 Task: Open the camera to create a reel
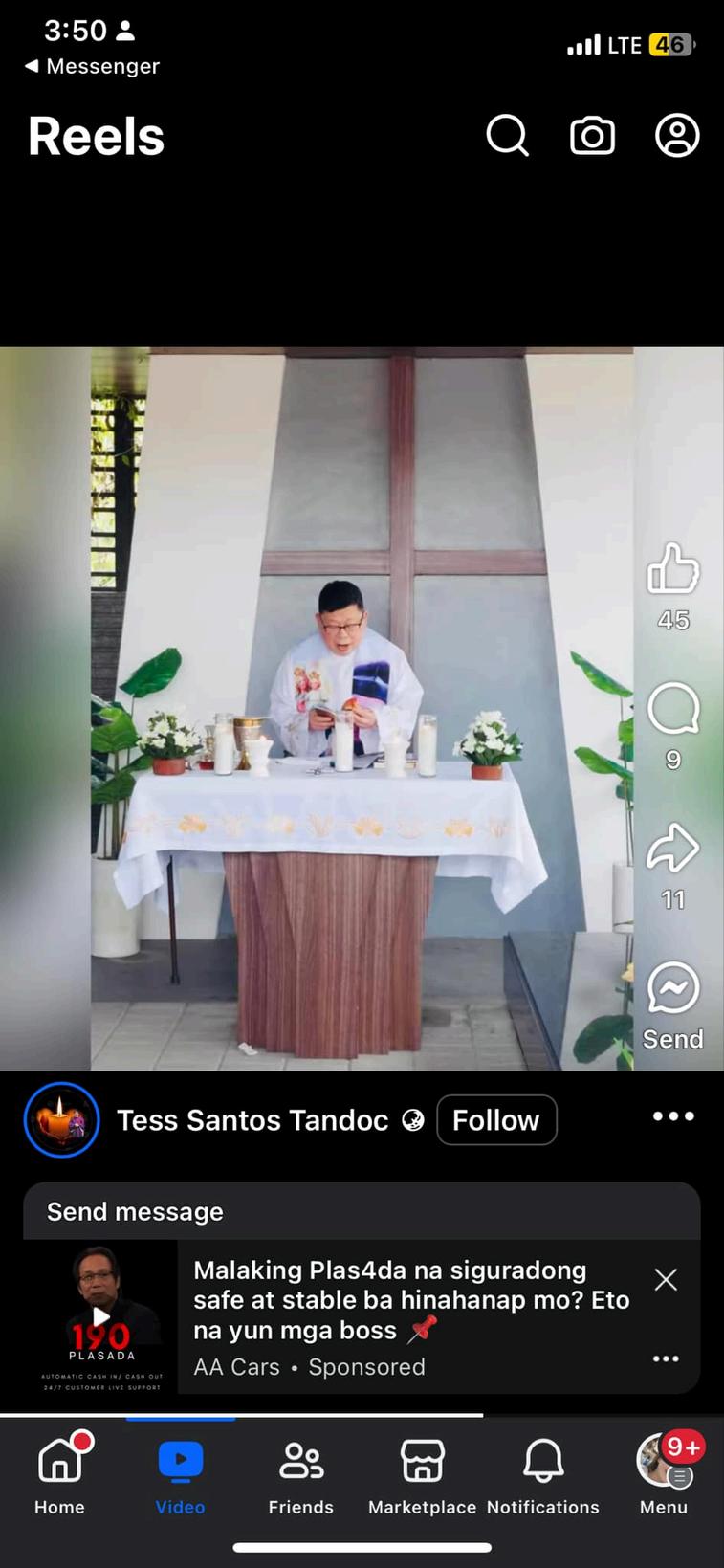592,136
